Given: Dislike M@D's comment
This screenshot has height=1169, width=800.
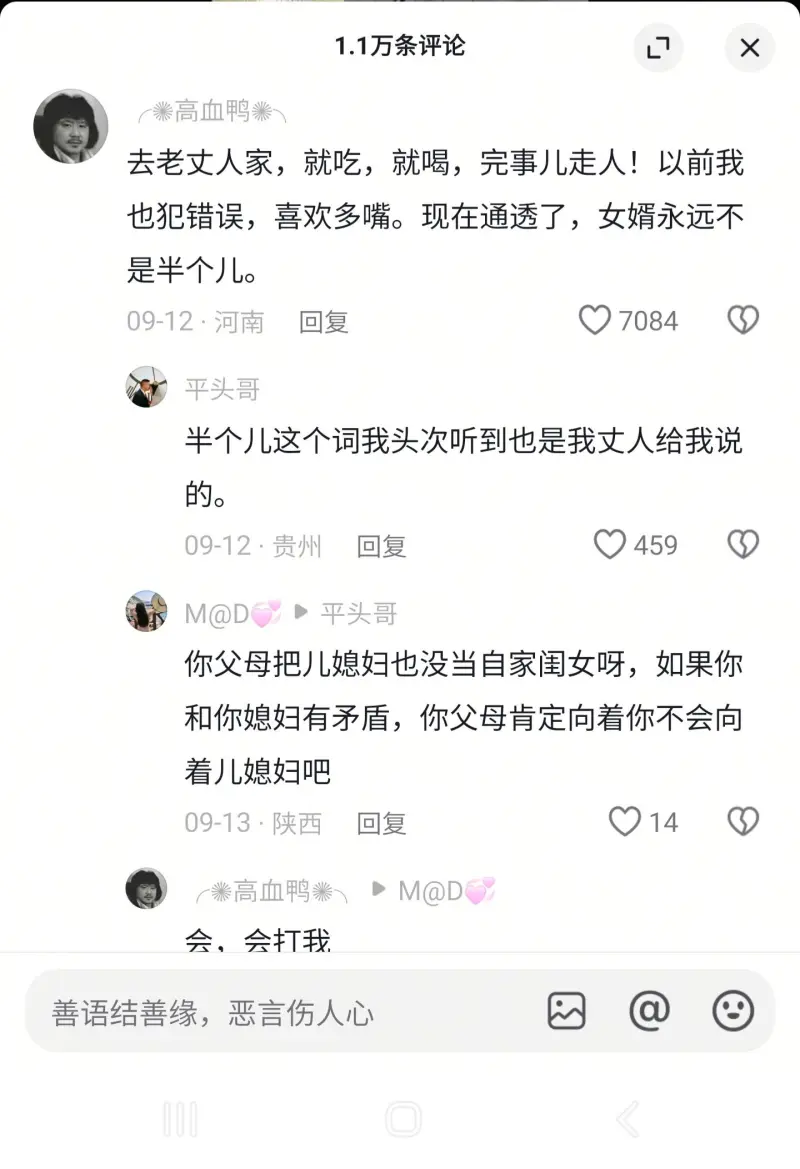Looking at the screenshot, I should point(742,821).
